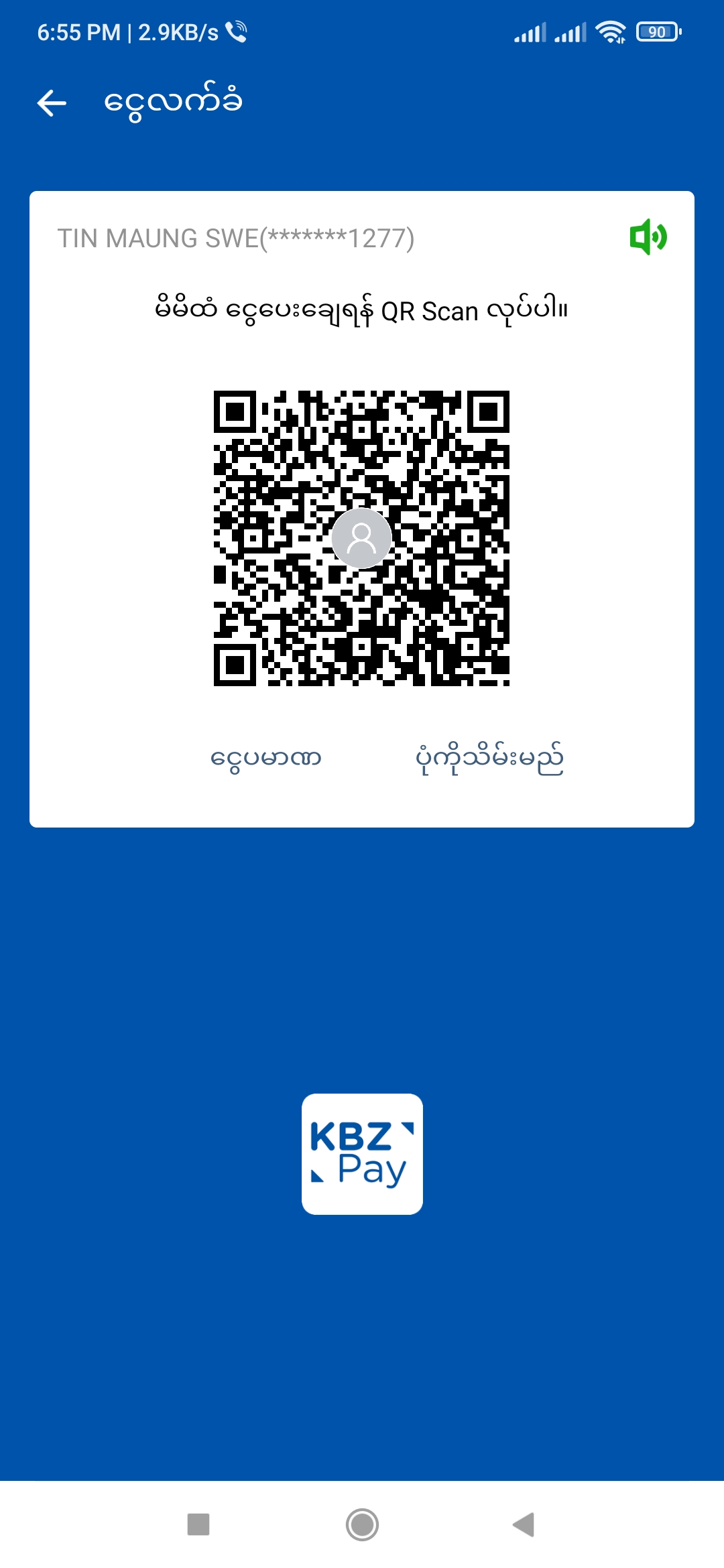Tap ငွေပမာဏ to set an amount

coord(266,759)
